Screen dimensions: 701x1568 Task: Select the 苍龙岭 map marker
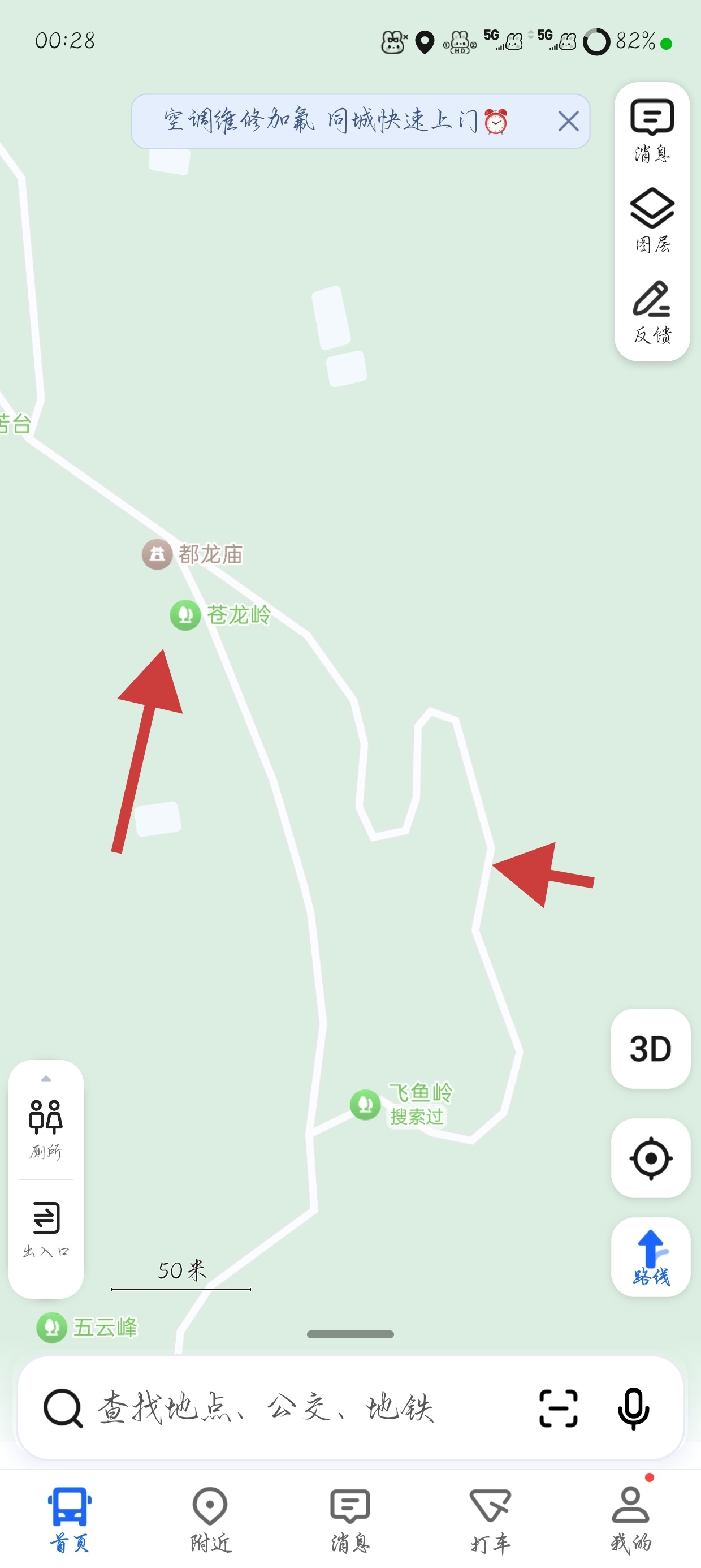(185, 615)
